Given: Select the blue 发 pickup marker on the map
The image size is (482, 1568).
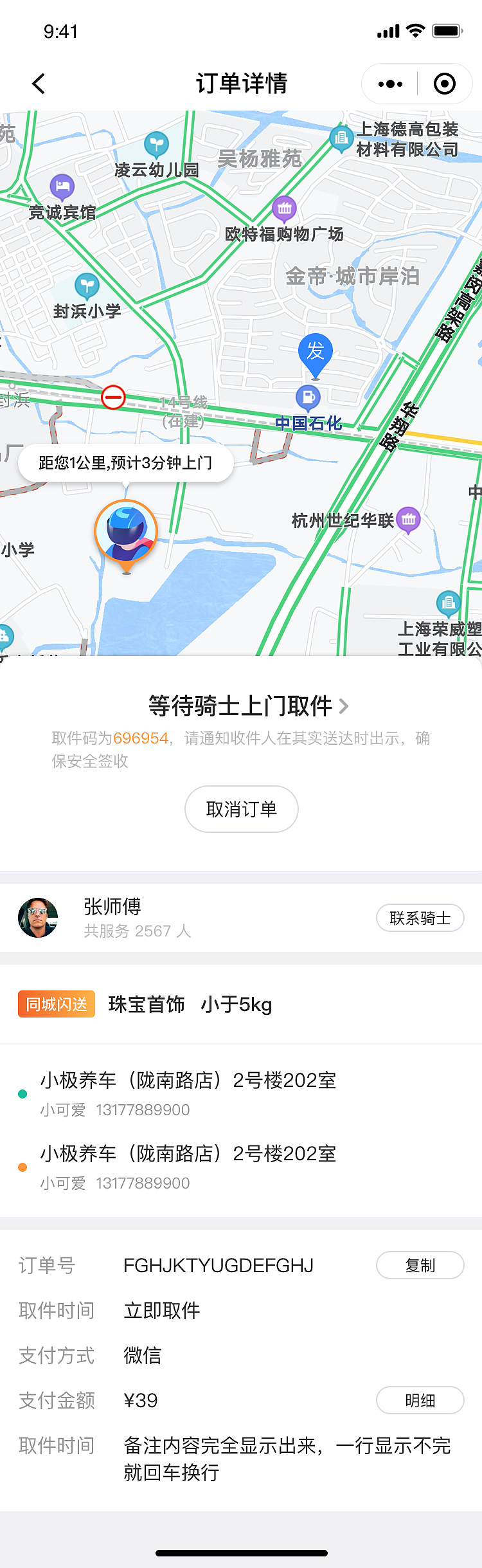Looking at the screenshot, I should click(x=316, y=352).
